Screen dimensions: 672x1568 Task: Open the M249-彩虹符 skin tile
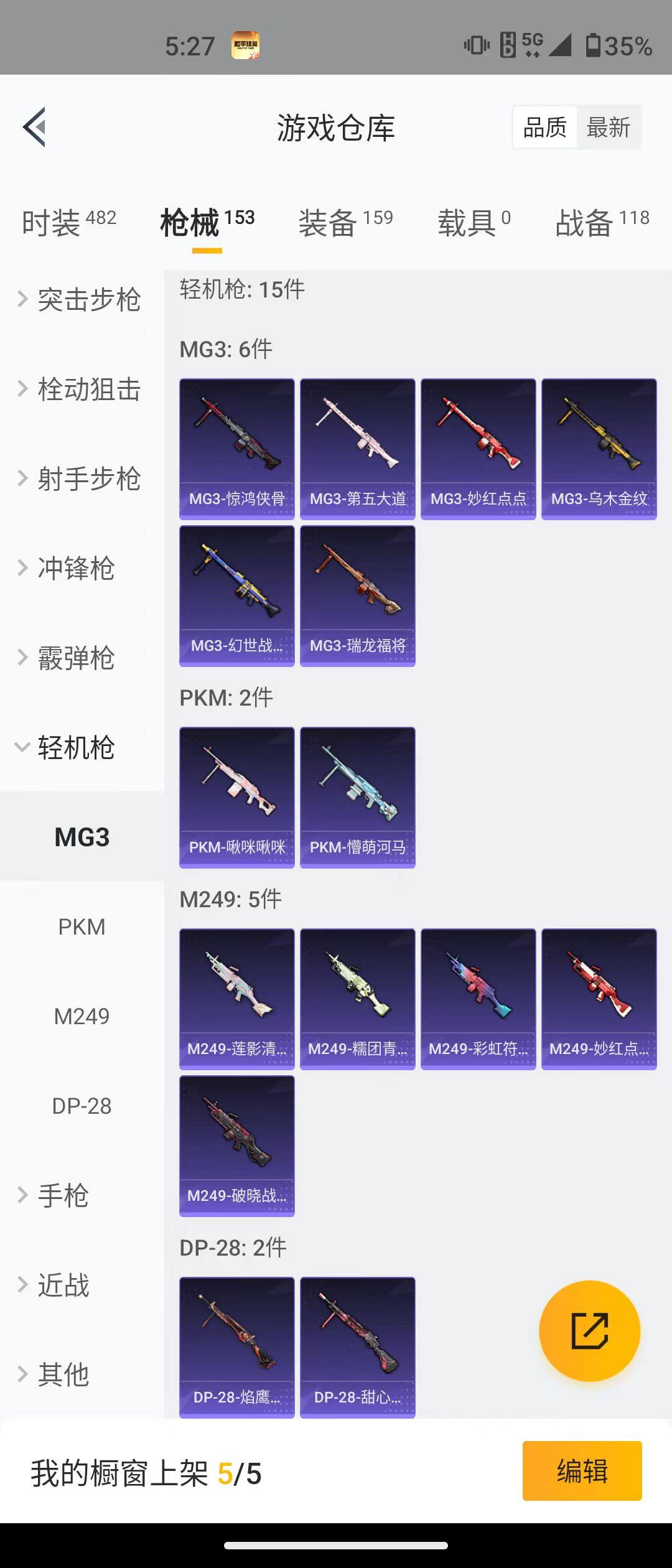pos(478,999)
